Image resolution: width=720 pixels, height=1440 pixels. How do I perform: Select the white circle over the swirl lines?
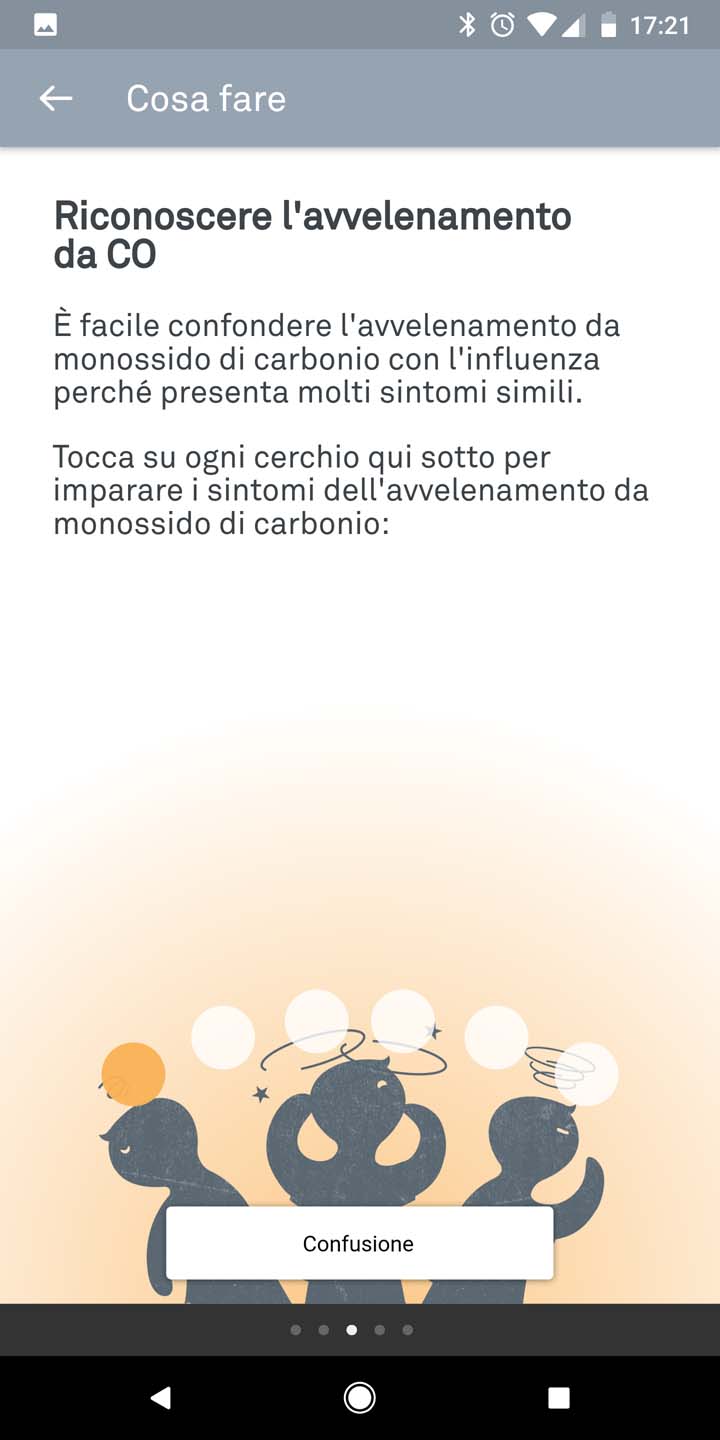click(x=587, y=1074)
